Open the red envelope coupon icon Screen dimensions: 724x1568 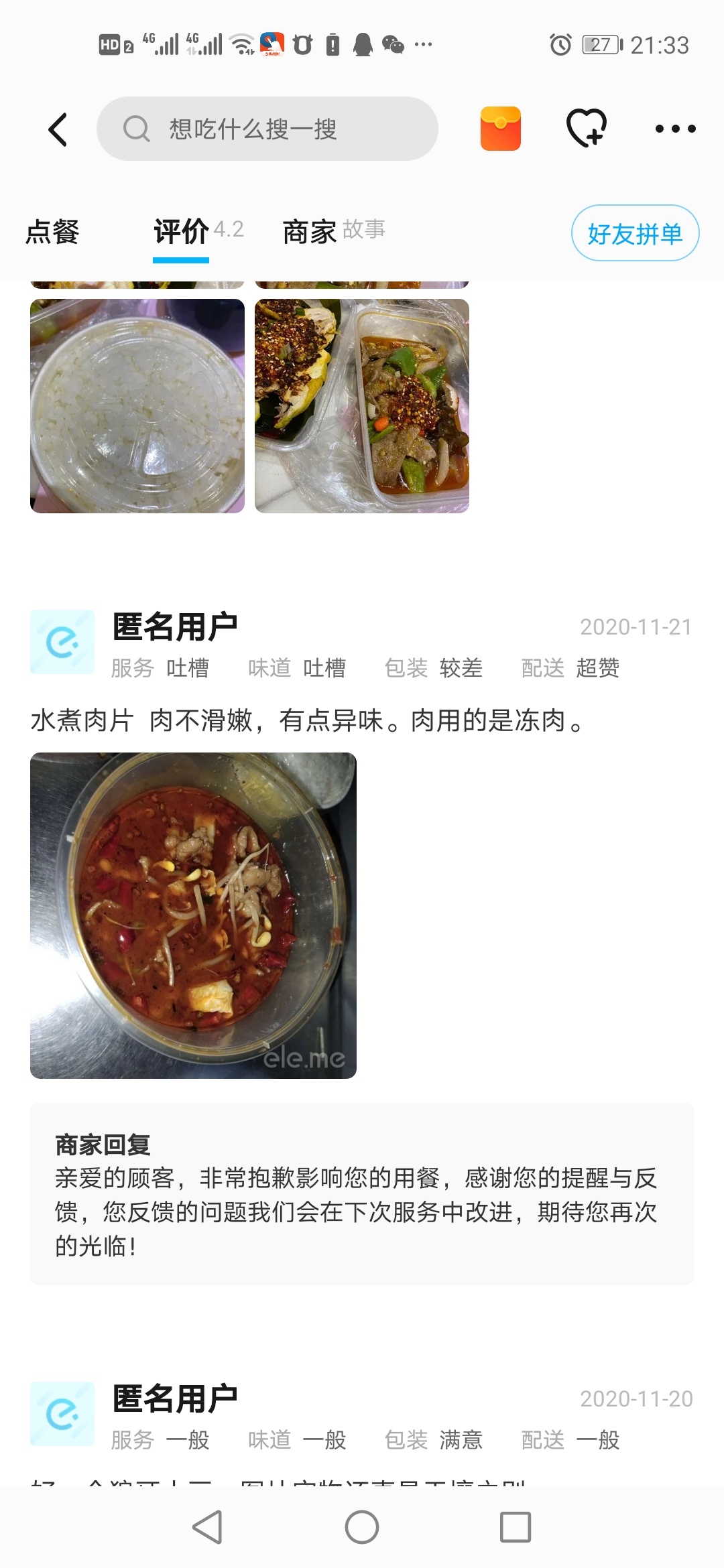500,129
